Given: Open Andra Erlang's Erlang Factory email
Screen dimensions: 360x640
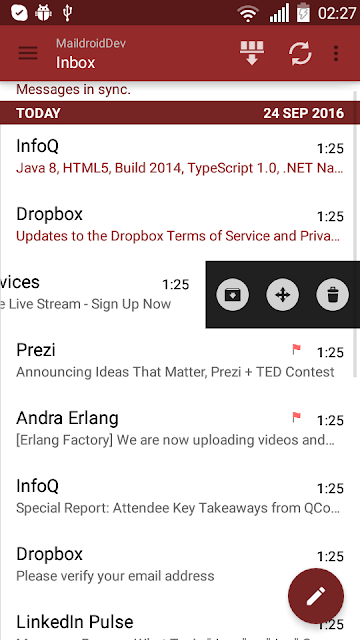Looking at the screenshot, I should [180, 430].
